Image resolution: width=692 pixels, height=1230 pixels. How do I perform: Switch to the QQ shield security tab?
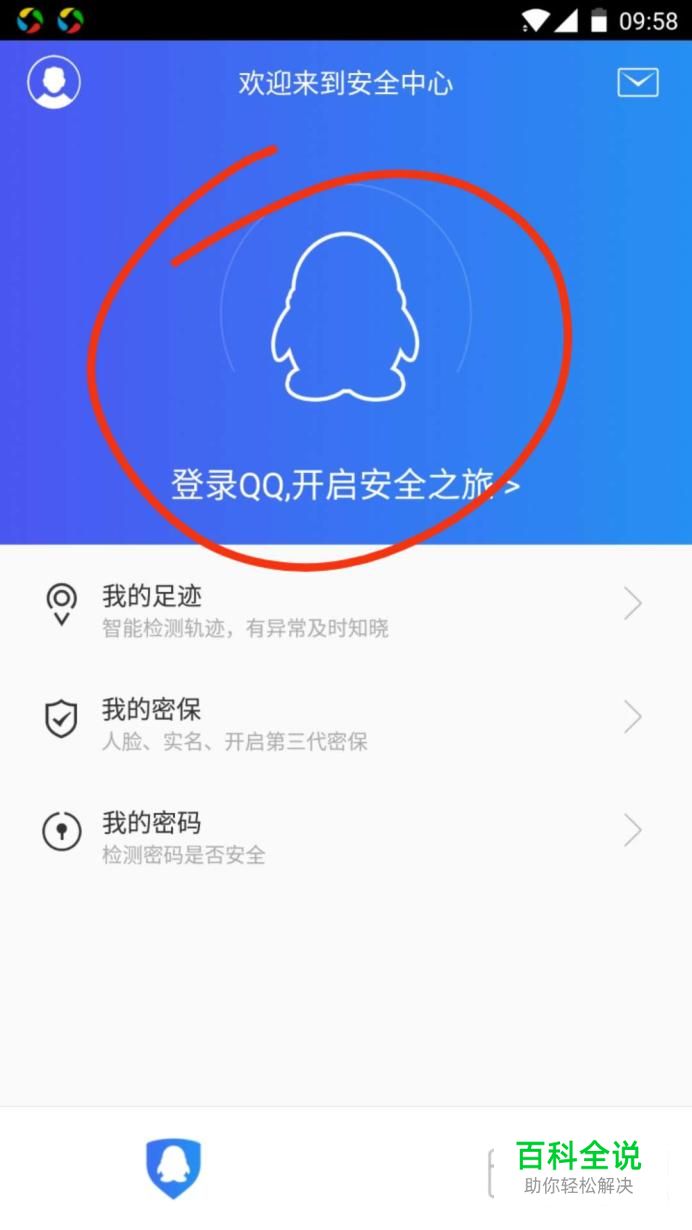(x=173, y=1168)
